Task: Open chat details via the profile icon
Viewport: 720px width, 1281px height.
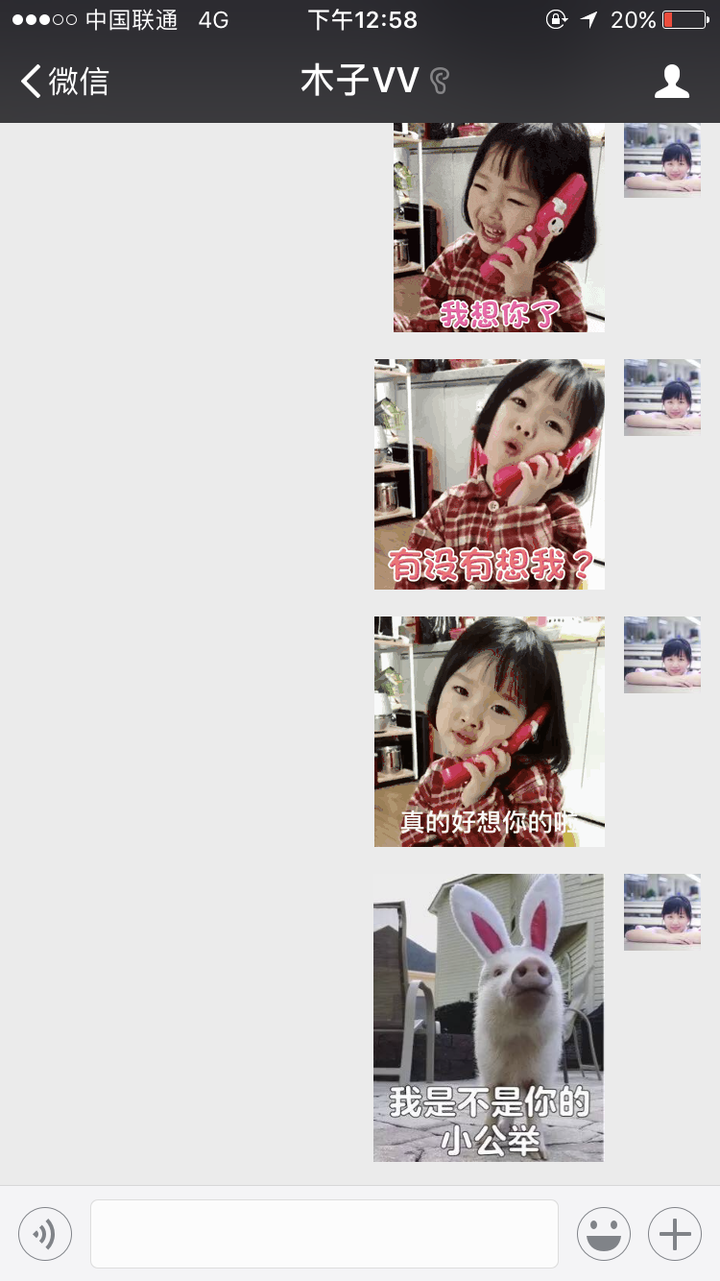Action: (672, 81)
